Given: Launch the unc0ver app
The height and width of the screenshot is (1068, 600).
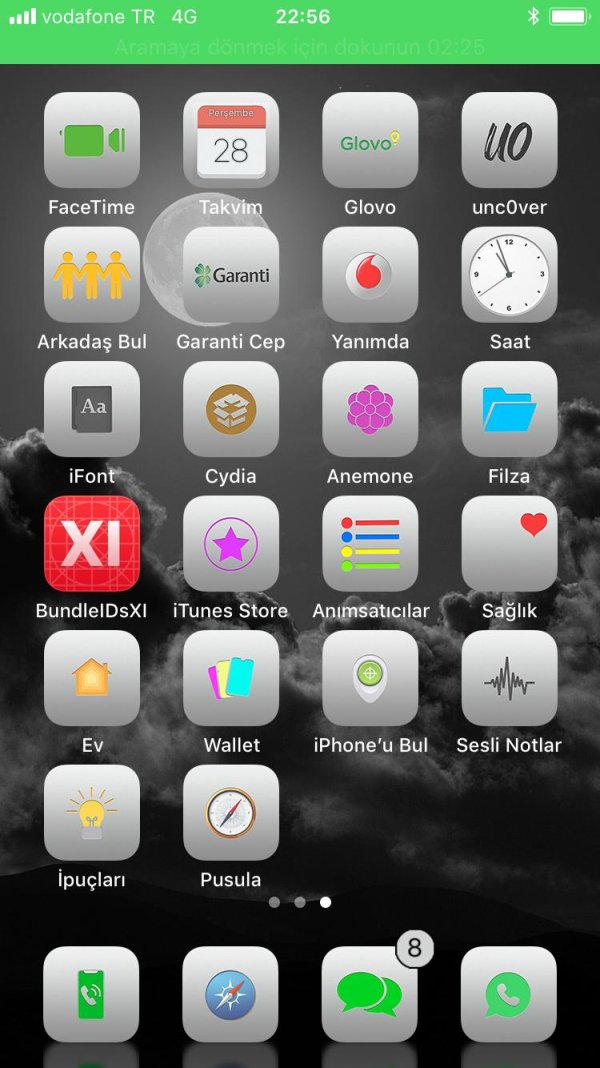Looking at the screenshot, I should click(509, 141).
